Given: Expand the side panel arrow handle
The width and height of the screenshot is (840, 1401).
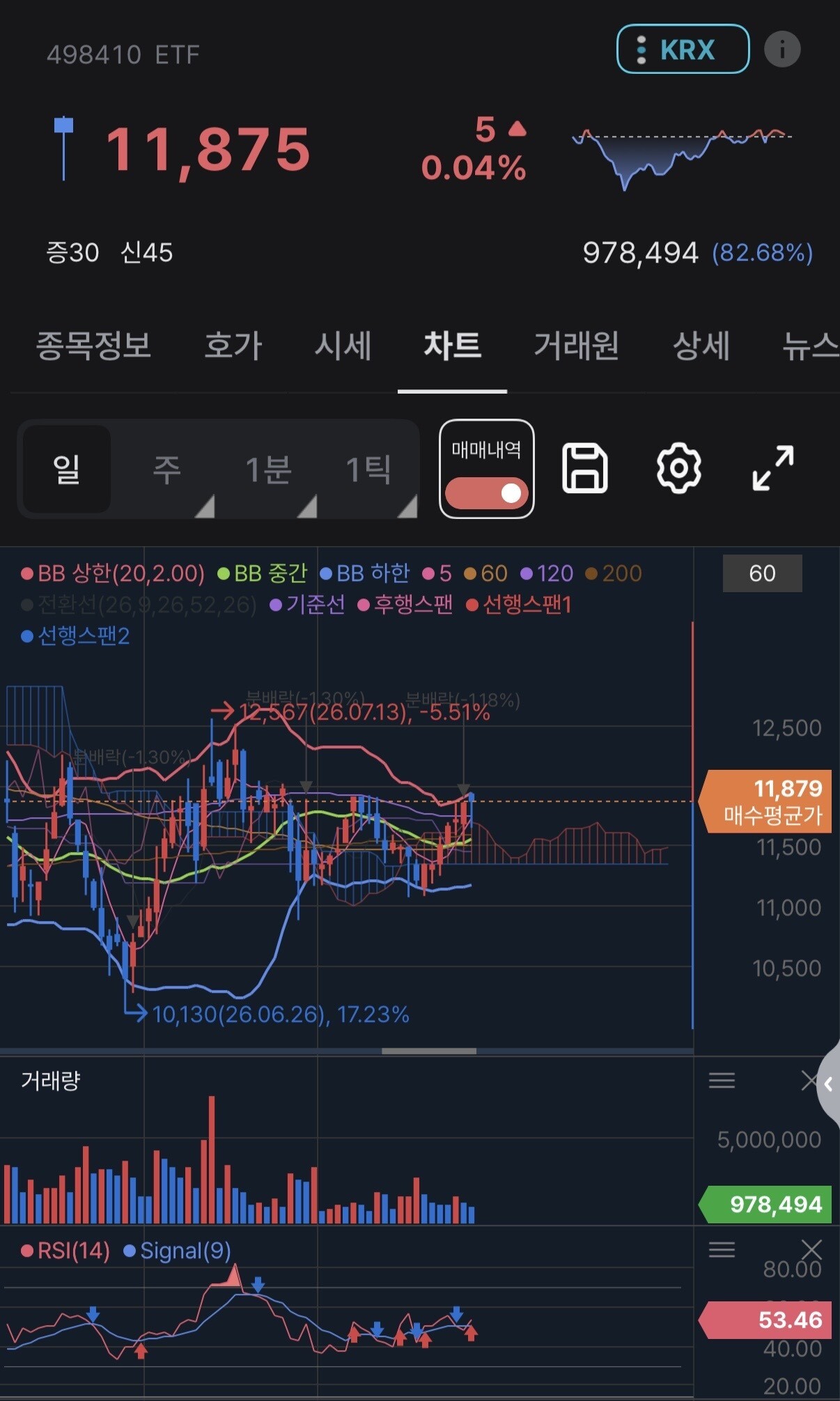Looking at the screenshot, I should 828,1083.
